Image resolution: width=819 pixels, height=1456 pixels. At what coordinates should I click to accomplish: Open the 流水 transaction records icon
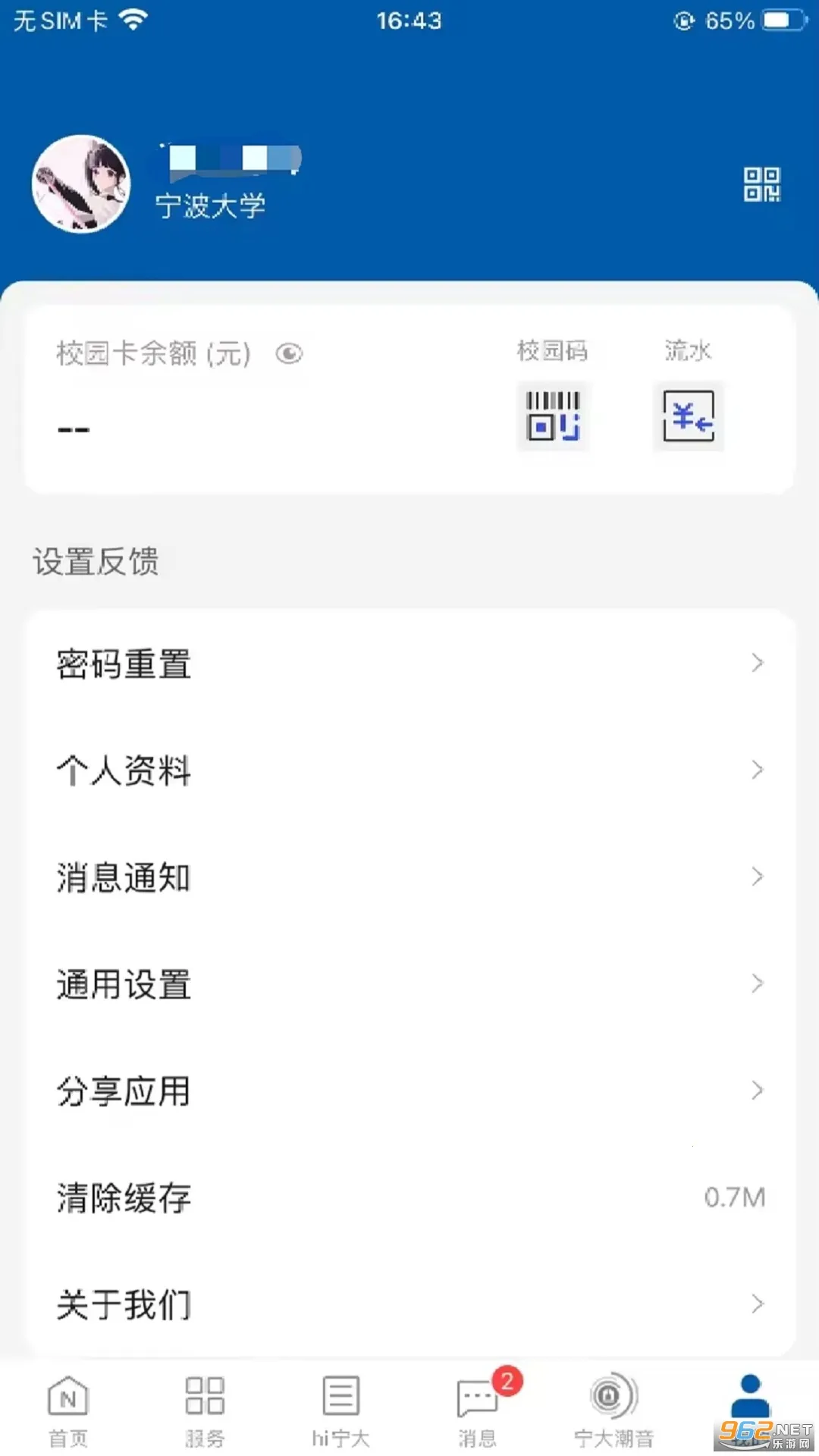pos(687,418)
